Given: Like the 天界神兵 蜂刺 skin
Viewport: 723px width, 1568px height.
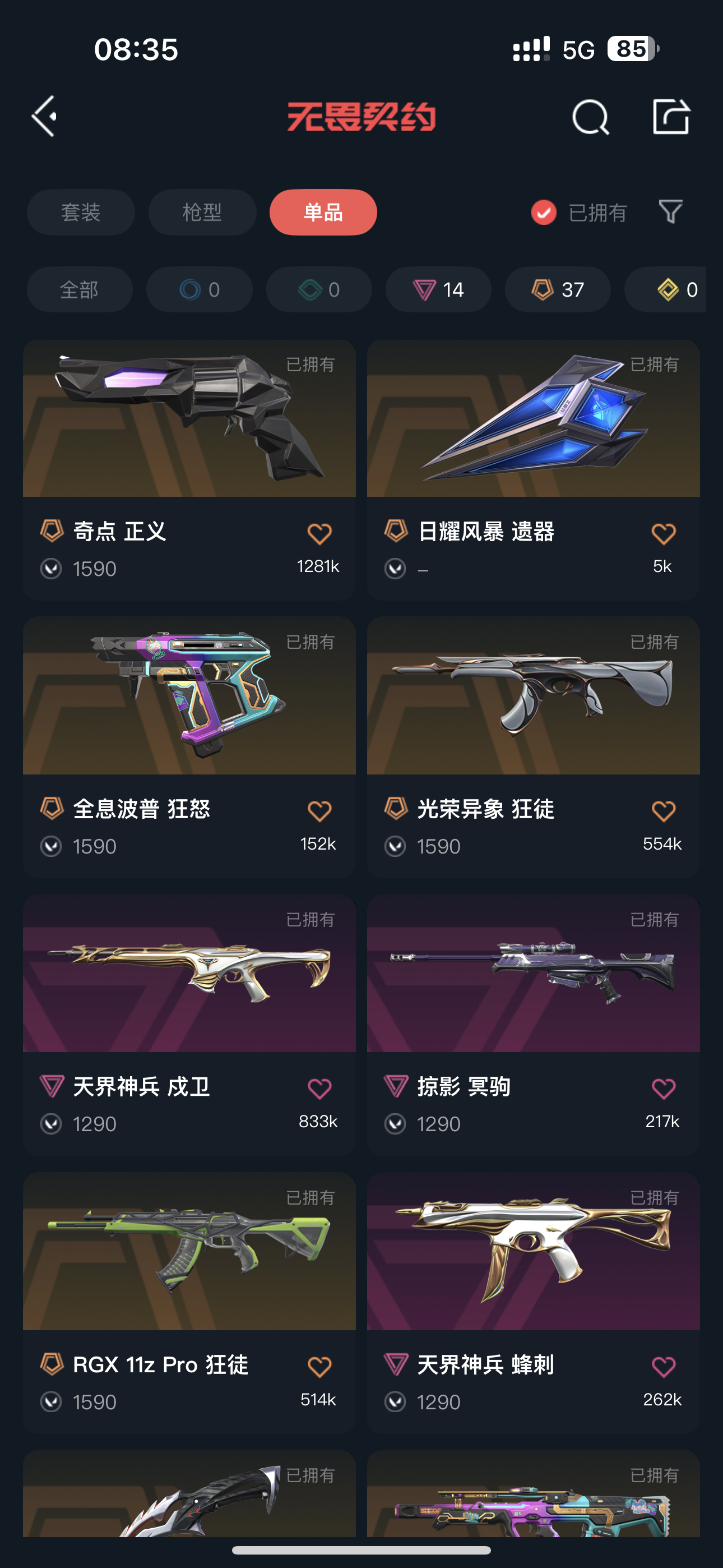Looking at the screenshot, I should pos(662,1367).
